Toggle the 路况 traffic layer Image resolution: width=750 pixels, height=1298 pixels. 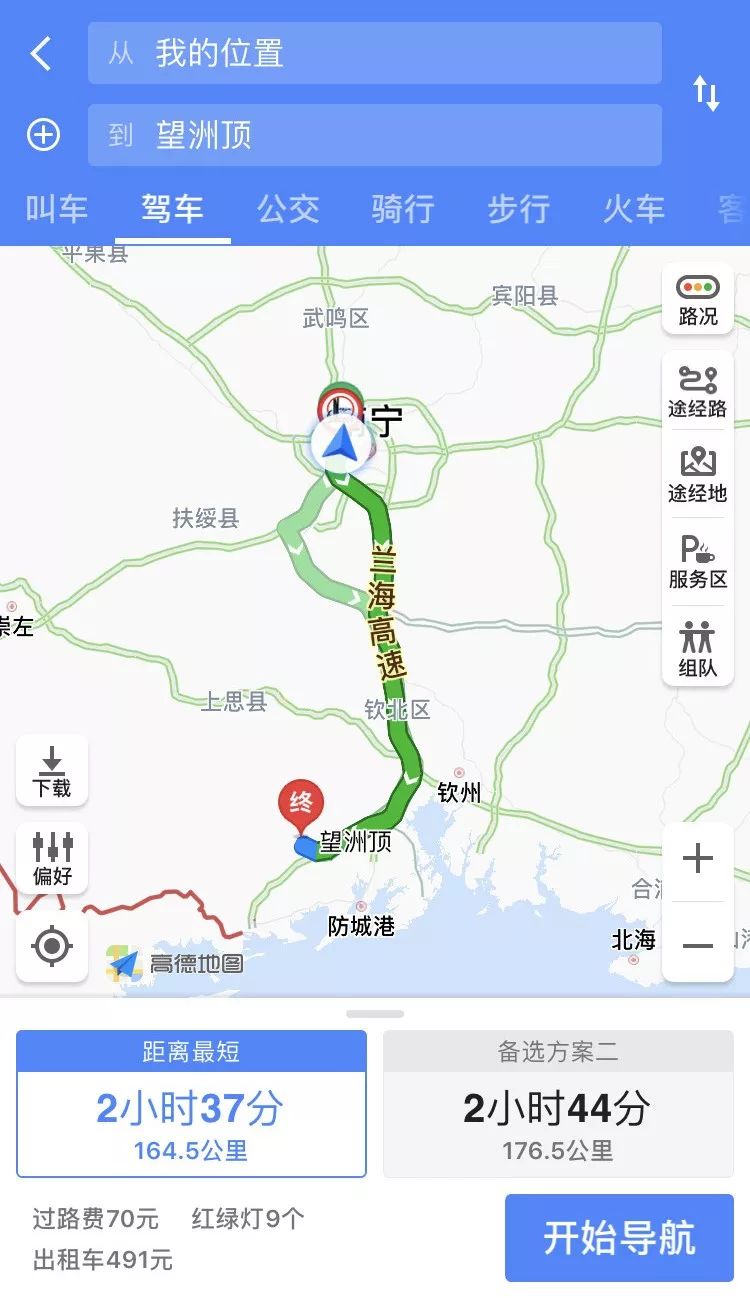pyautogui.click(x=698, y=299)
